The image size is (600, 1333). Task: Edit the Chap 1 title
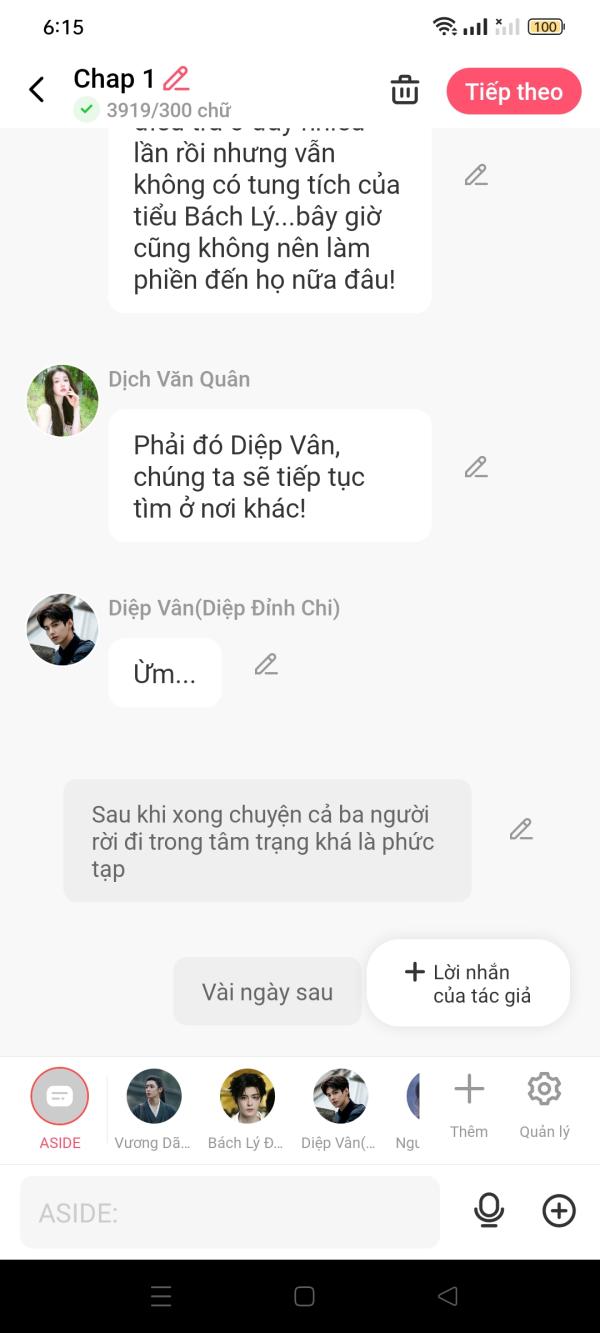click(x=176, y=78)
